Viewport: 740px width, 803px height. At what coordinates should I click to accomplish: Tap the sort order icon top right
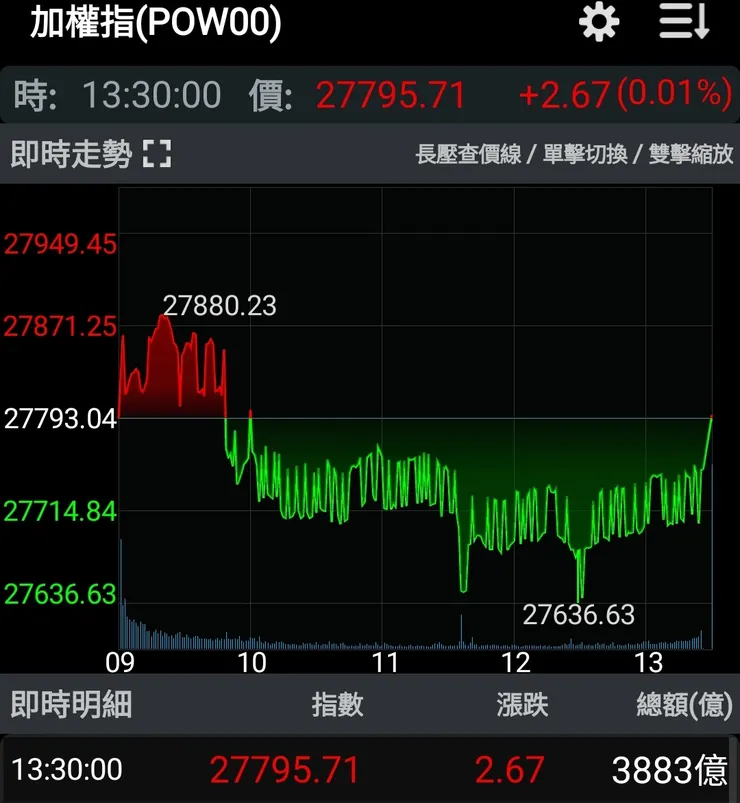(683, 22)
